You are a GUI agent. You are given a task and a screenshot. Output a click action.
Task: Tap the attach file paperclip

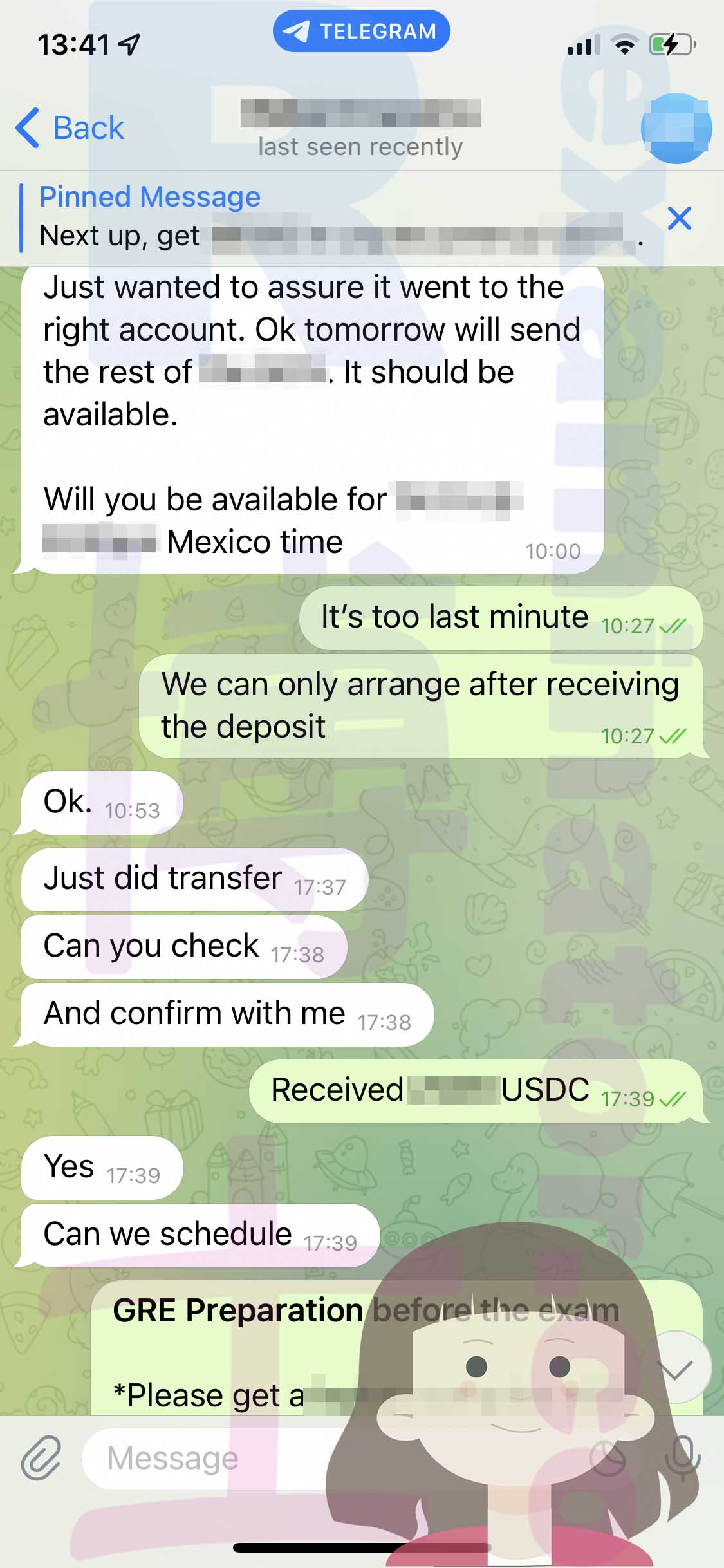coord(41,1457)
